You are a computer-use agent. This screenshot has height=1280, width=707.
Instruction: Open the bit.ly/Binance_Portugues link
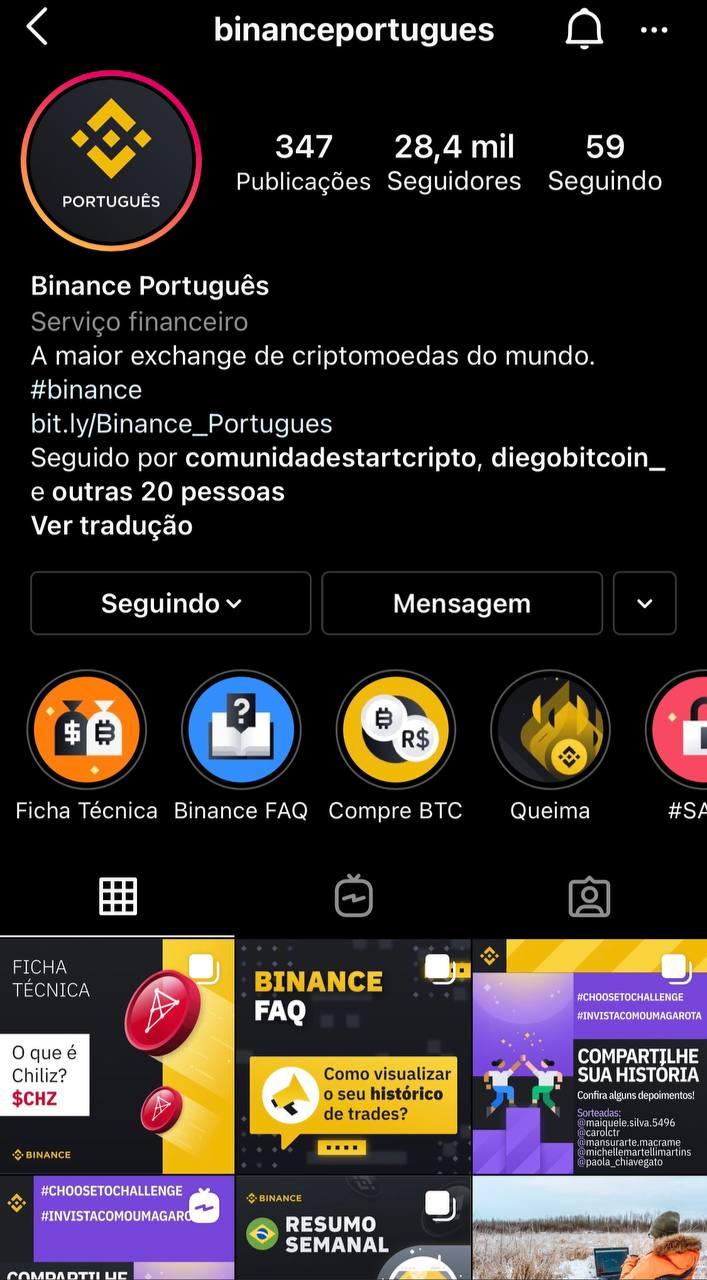pyautogui.click(x=181, y=423)
